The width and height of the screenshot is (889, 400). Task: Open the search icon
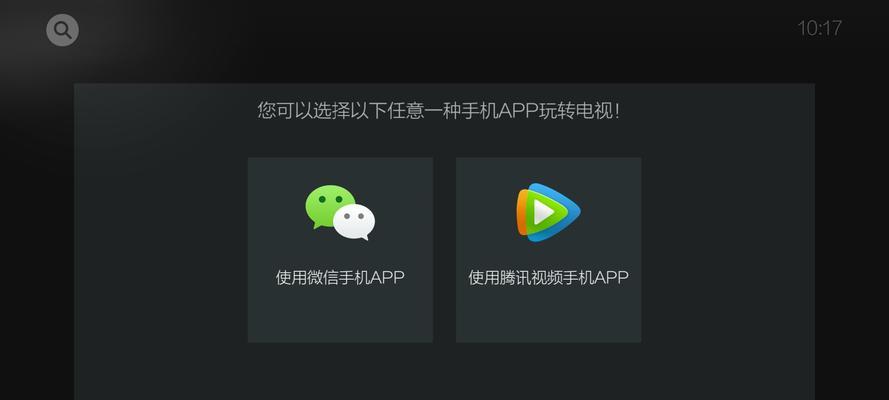click(x=62, y=30)
